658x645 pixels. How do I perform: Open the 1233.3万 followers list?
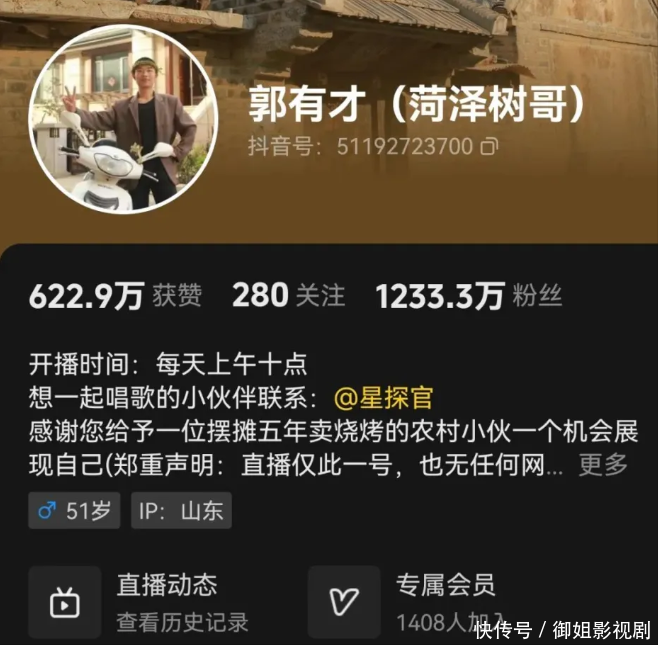tap(469, 296)
